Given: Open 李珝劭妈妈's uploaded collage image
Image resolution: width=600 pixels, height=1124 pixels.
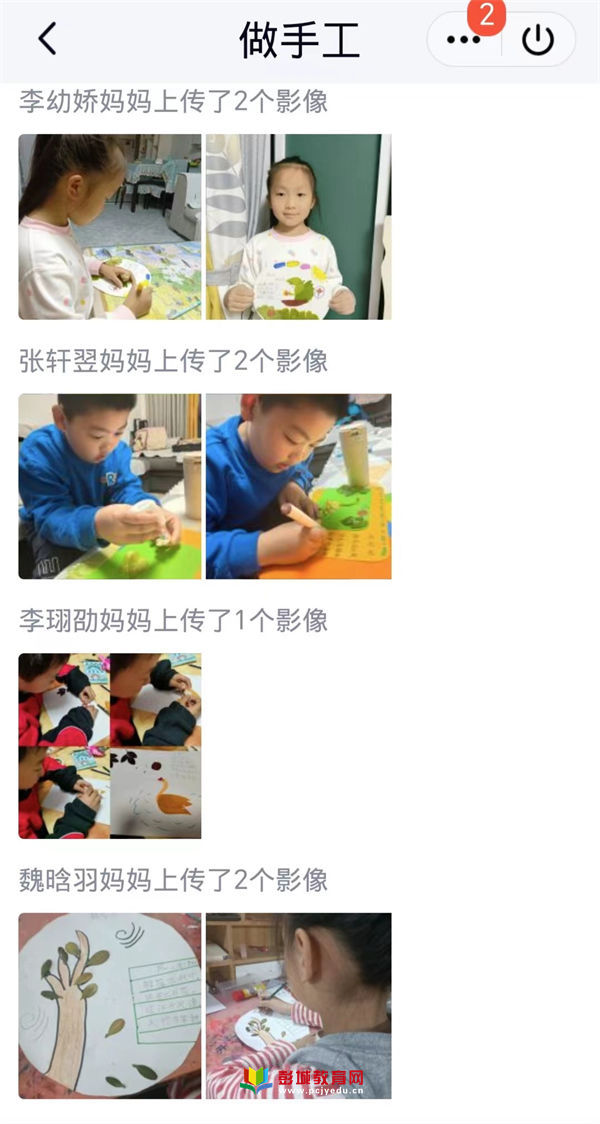Looking at the screenshot, I should point(110,746).
